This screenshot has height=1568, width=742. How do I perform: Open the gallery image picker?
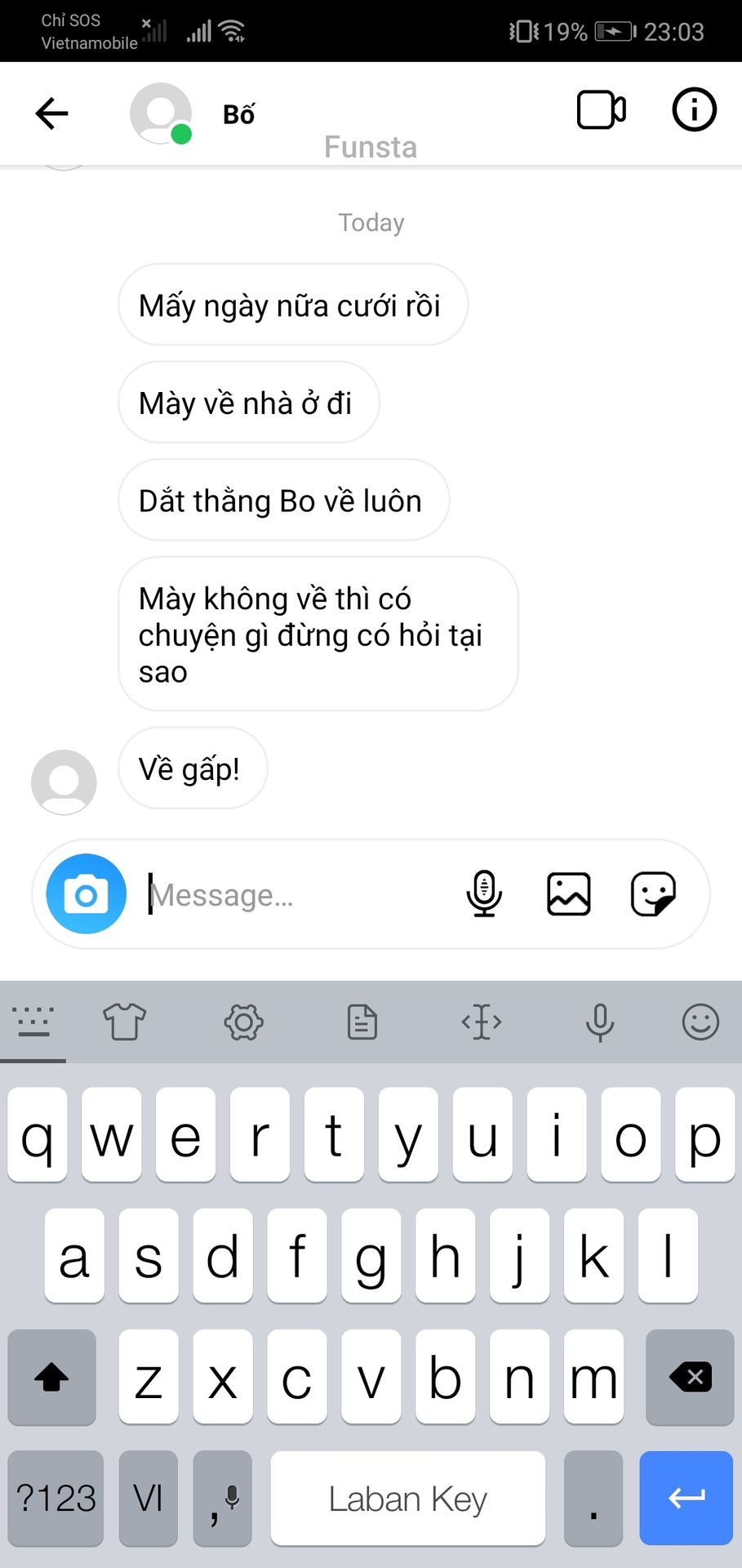coord(568,893)
